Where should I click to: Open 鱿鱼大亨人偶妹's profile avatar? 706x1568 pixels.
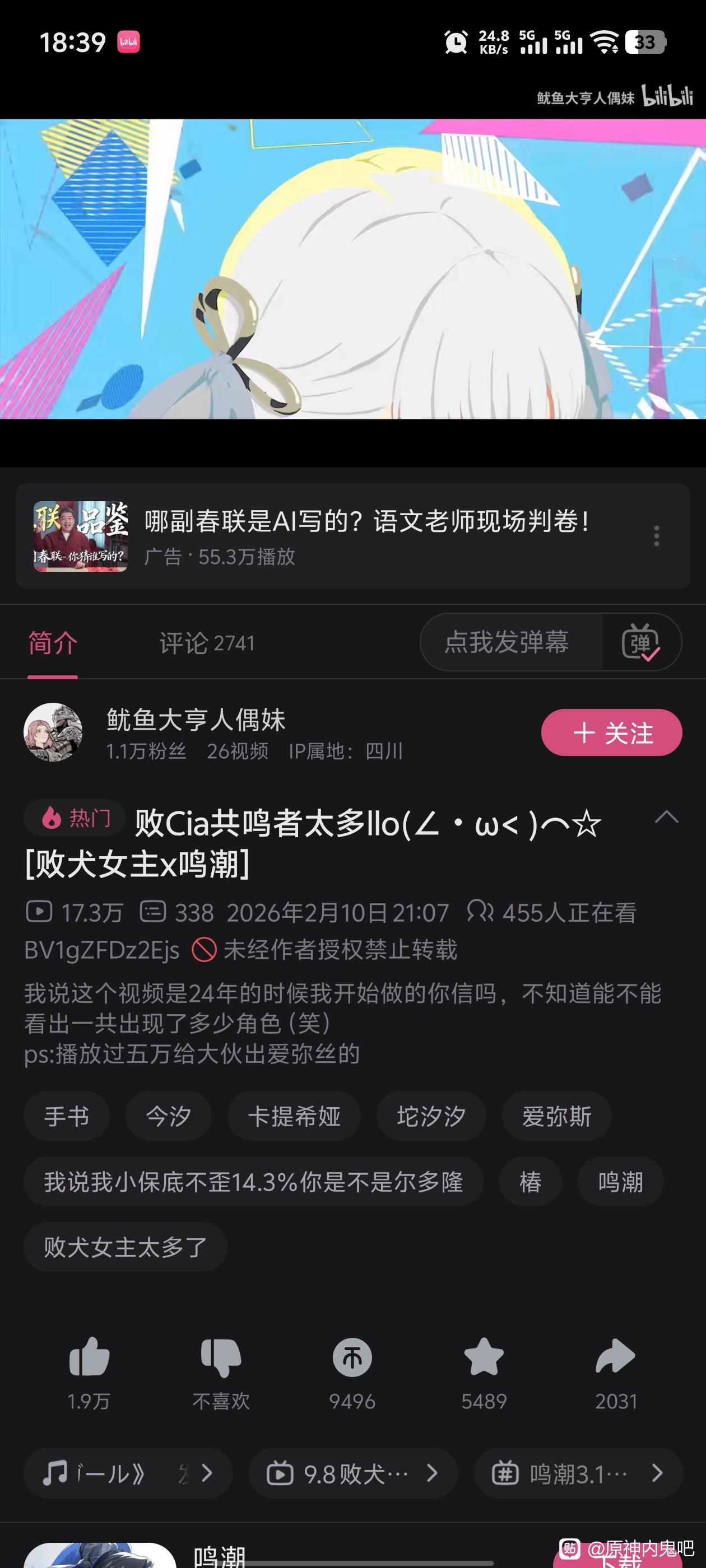[x=53, y=732]
